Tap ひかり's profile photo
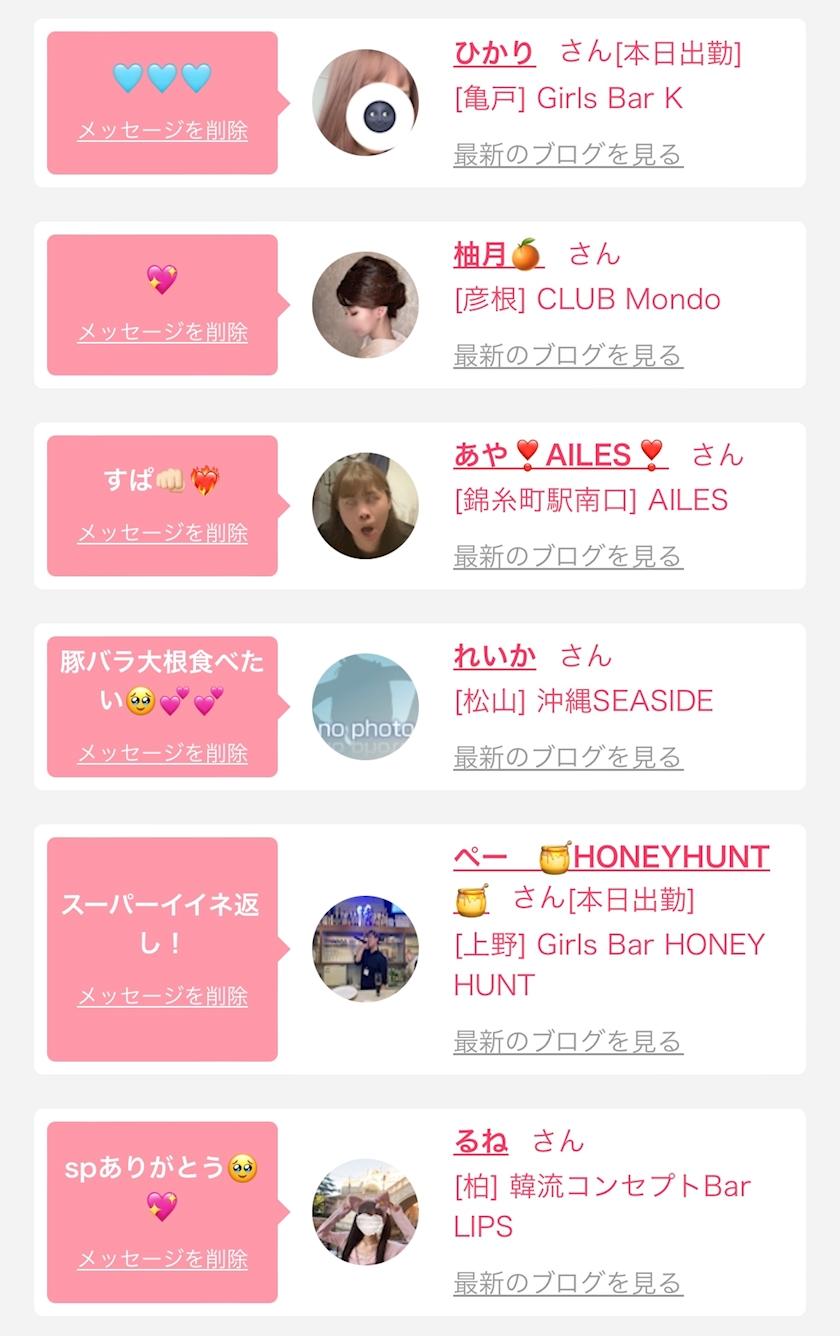The image size is (840, 1336). coord(365,102)
